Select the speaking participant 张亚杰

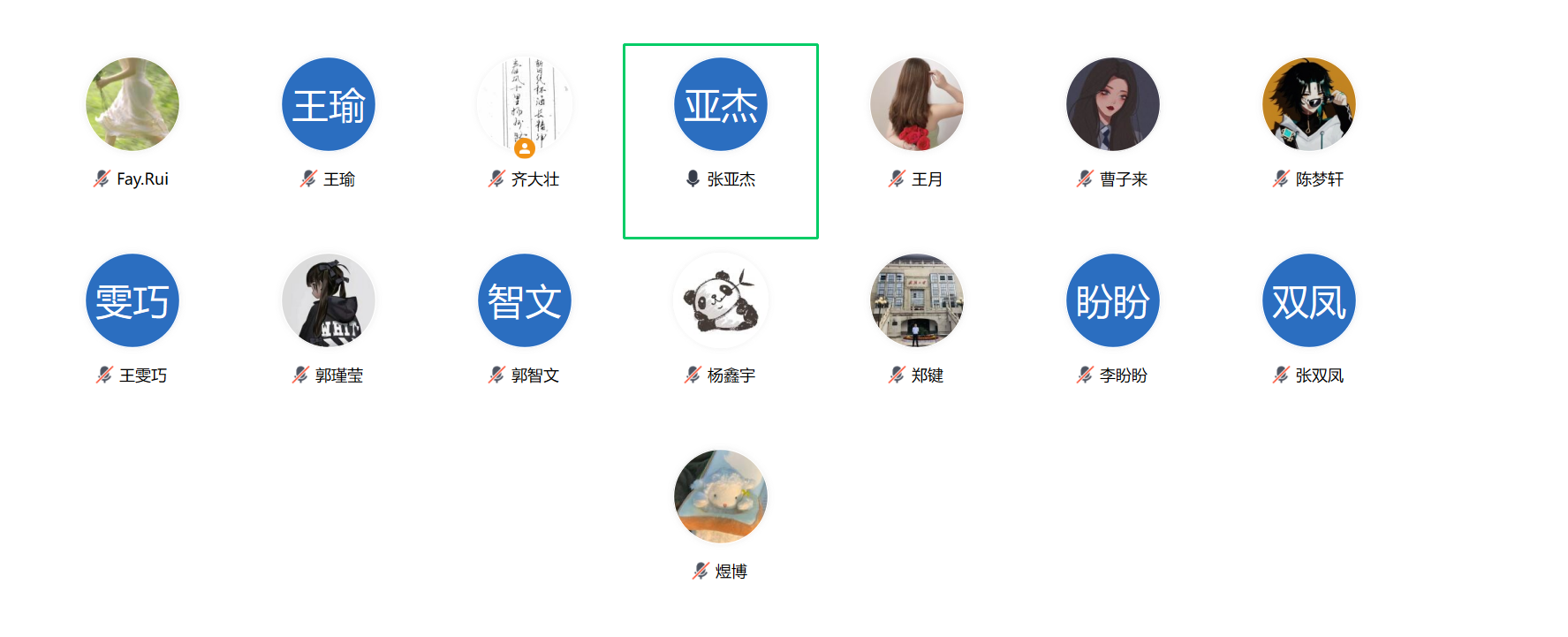[721, 105]
